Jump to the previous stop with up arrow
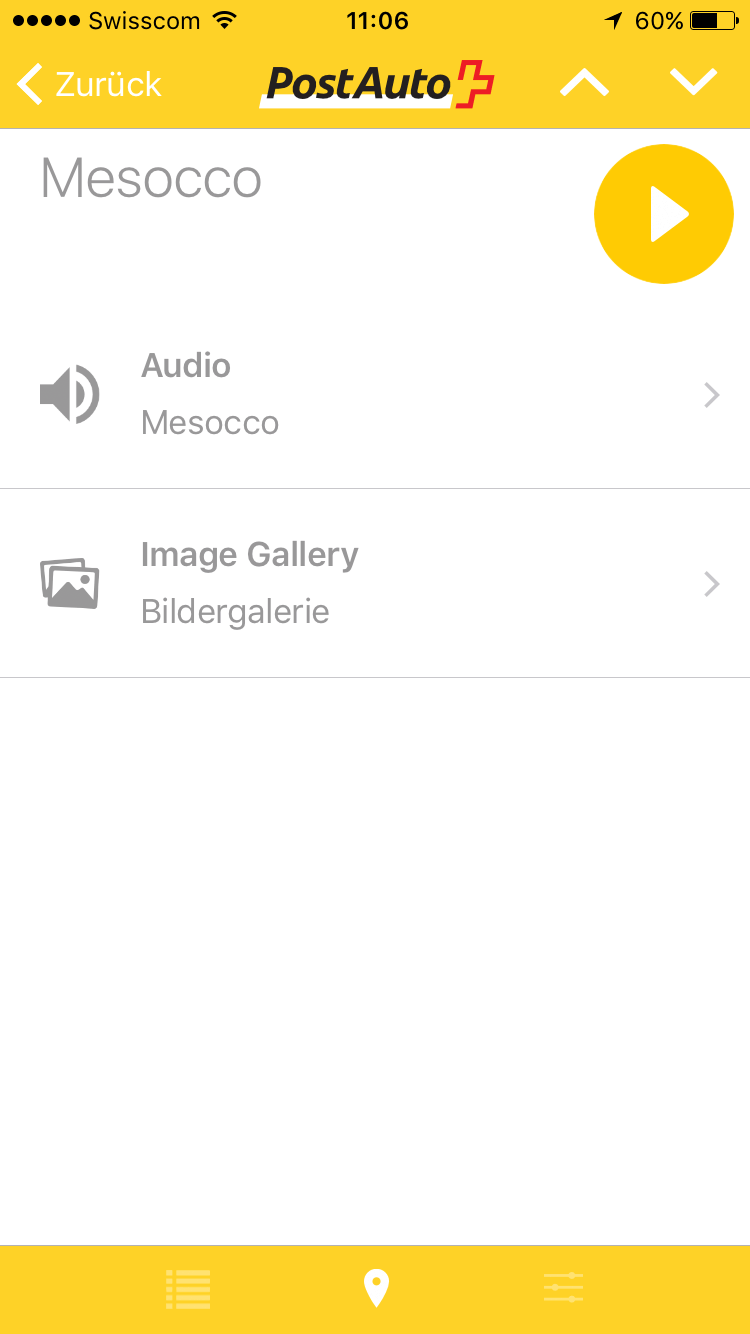The image size is (750, 1334). pos(585,84)
